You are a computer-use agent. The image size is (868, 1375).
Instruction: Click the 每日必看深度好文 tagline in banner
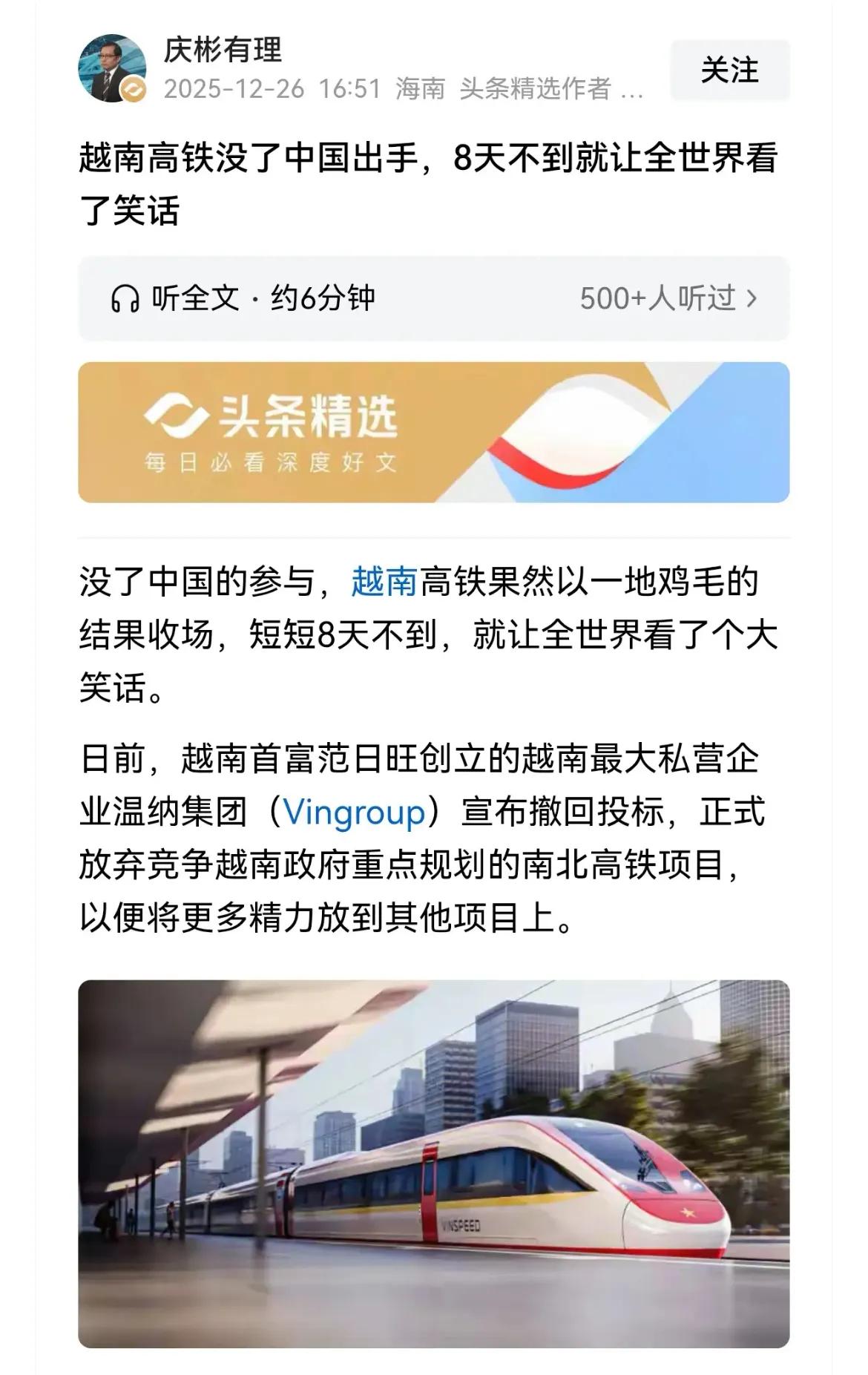point(271,462)
